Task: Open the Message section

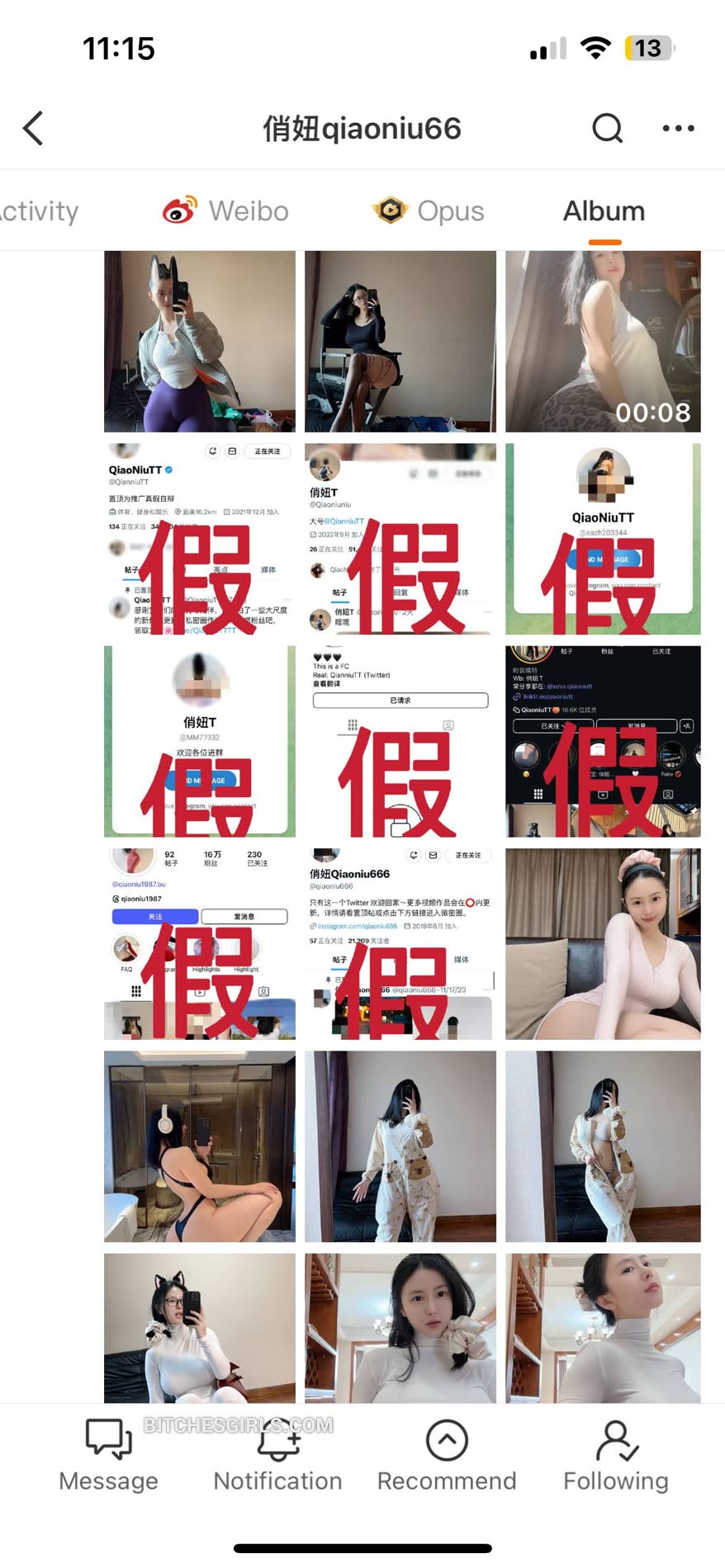Action: 108,1456
